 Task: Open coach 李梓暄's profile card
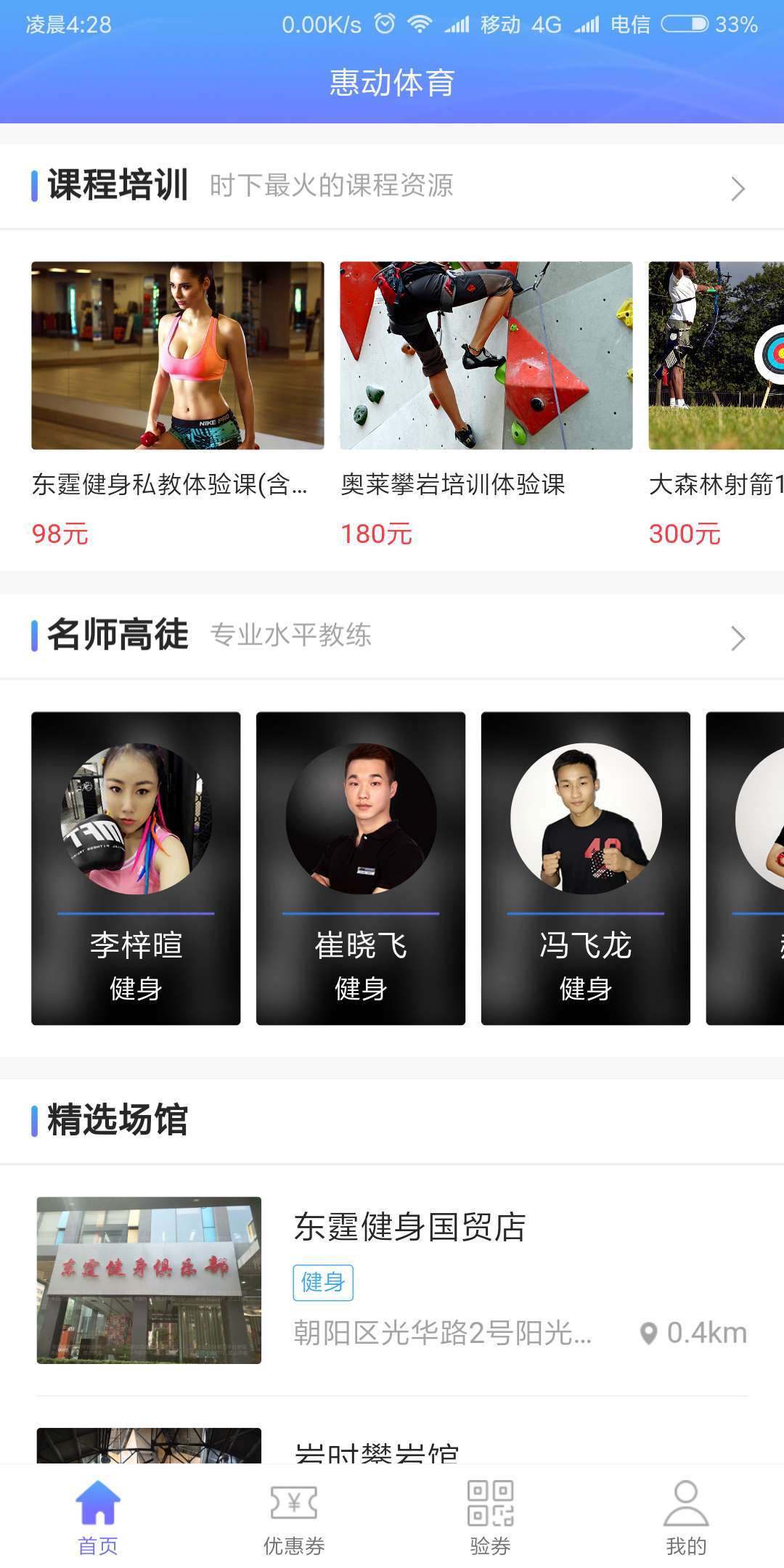click(x=136, y=867)
